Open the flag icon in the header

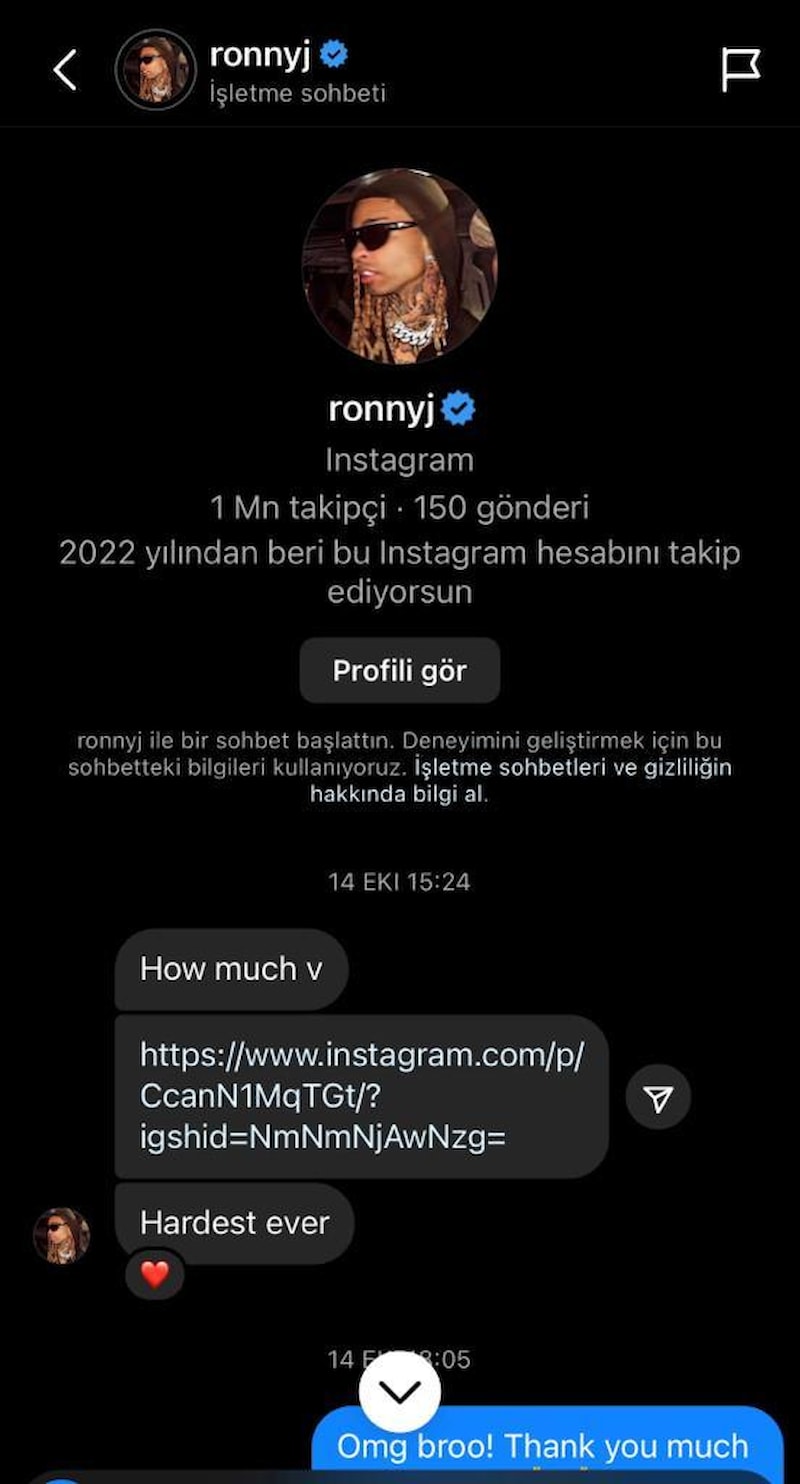click(x=740, y=70)
